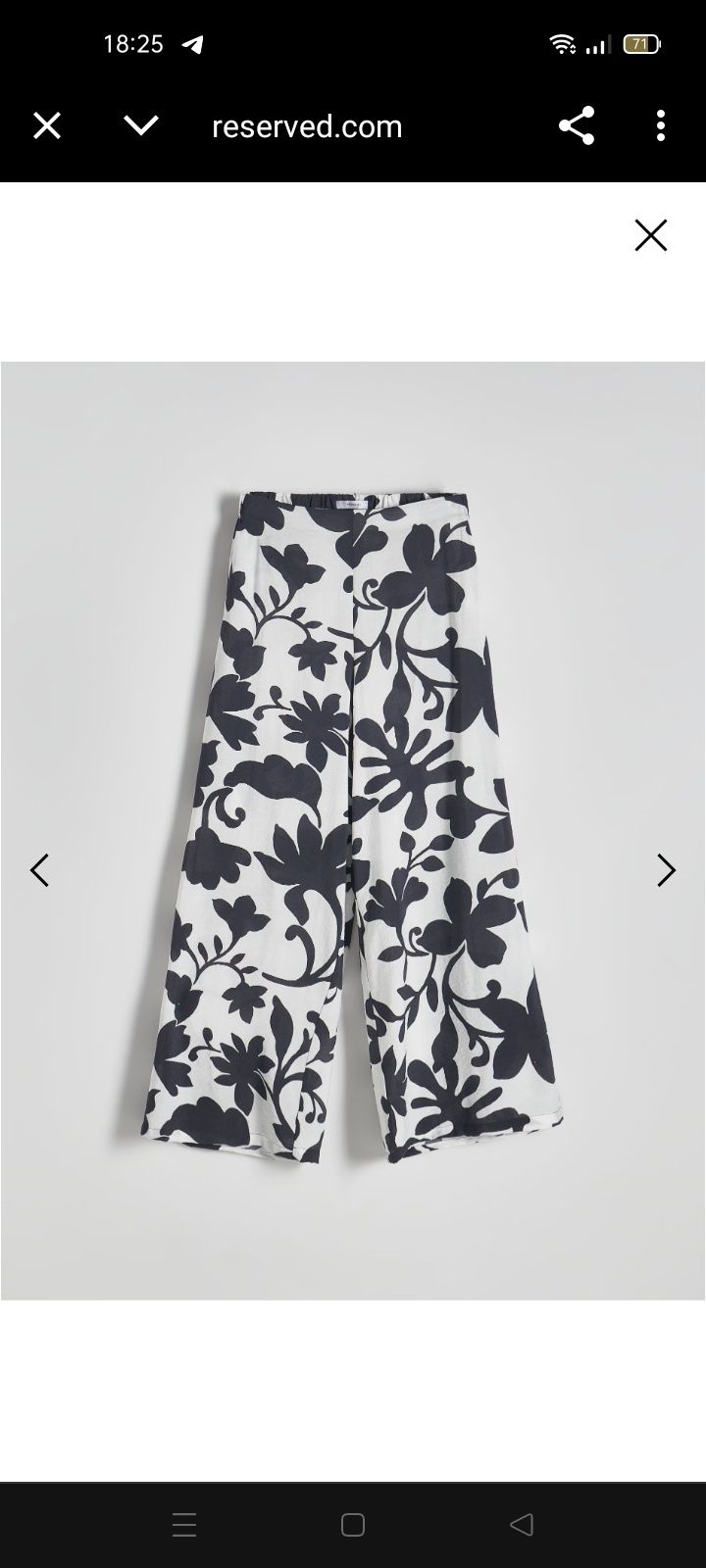Go to the home screen

[x=353, y=1525]
